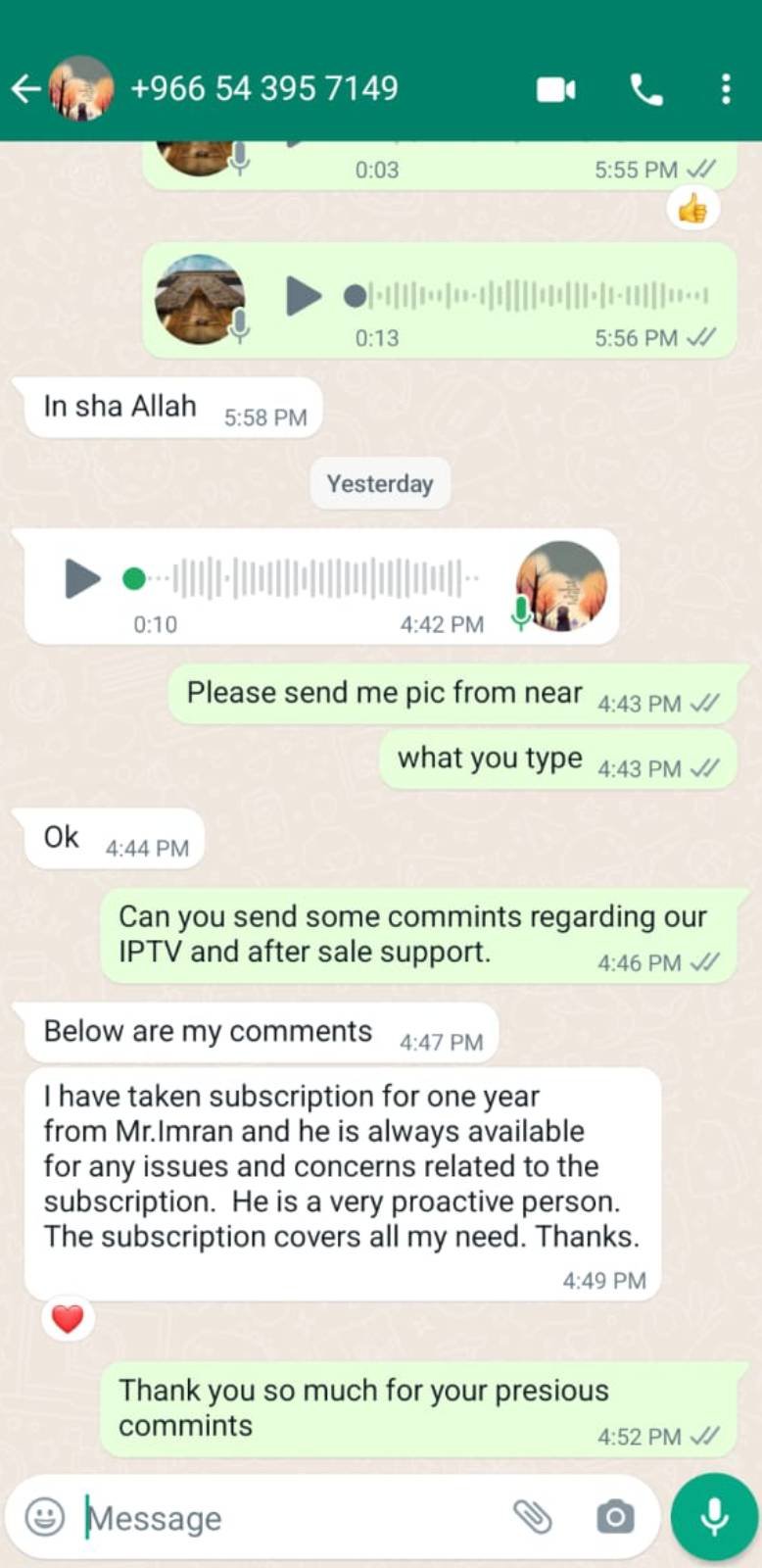The image size is (762, 1568).
Task: Tap the Message text field
Action: pyautogui.click(x=294, y=1518)
